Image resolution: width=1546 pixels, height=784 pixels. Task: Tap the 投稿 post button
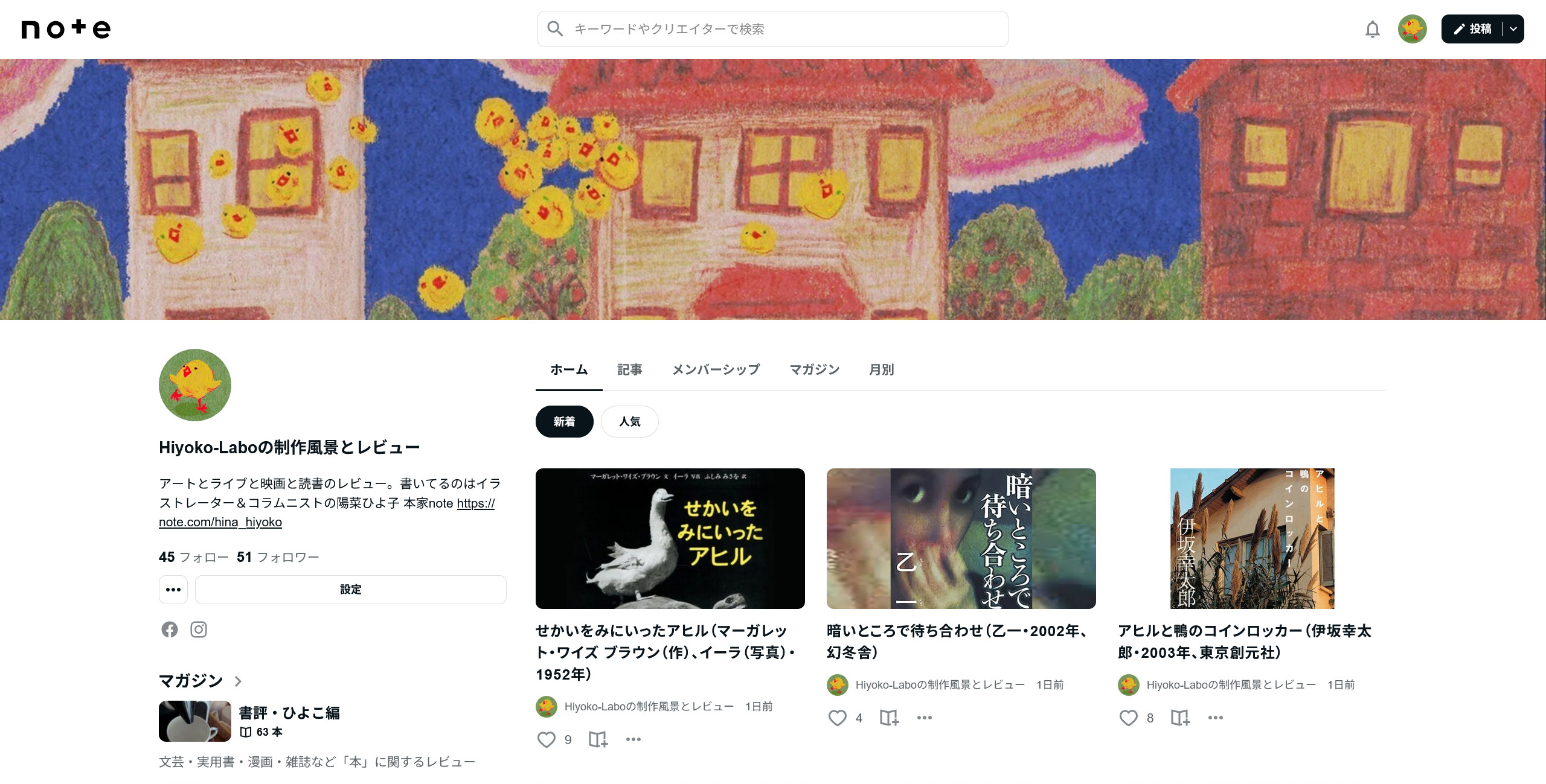[1472, 29]
